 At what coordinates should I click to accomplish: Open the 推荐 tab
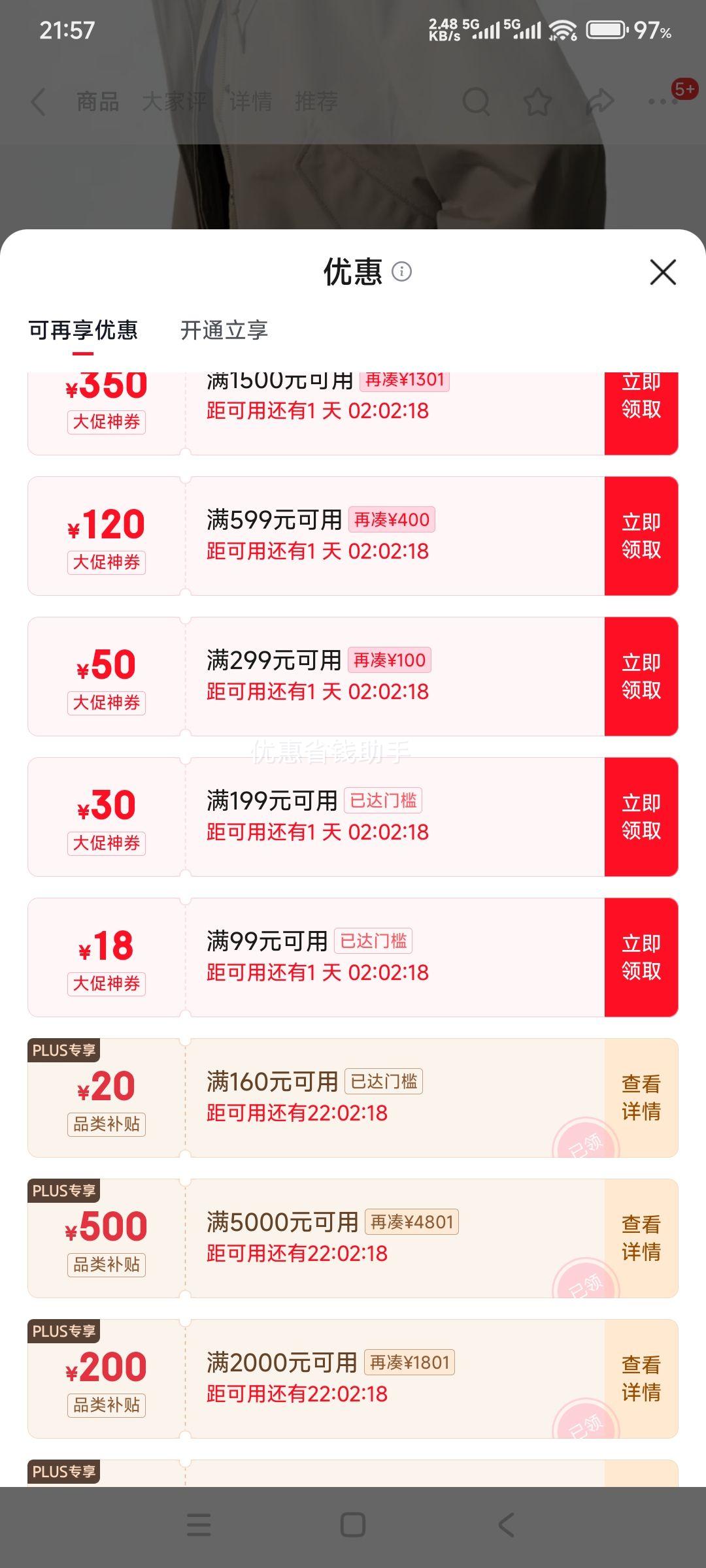(316, 102)
